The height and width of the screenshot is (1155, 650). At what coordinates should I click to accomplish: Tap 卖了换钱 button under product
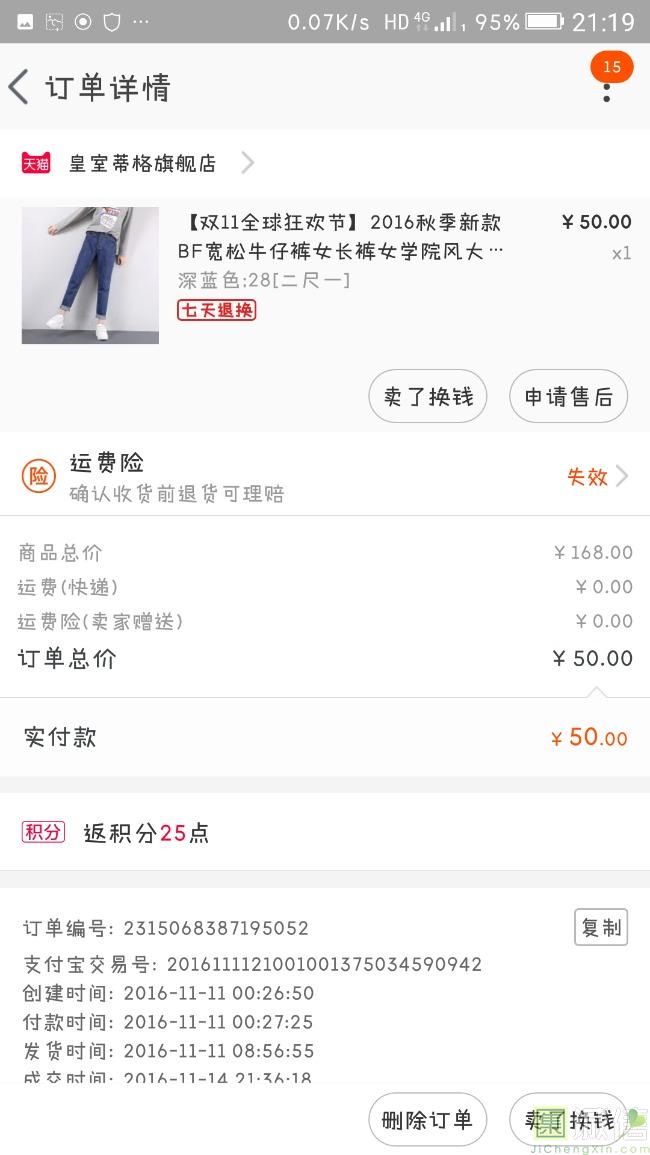(x=428, y=397)
